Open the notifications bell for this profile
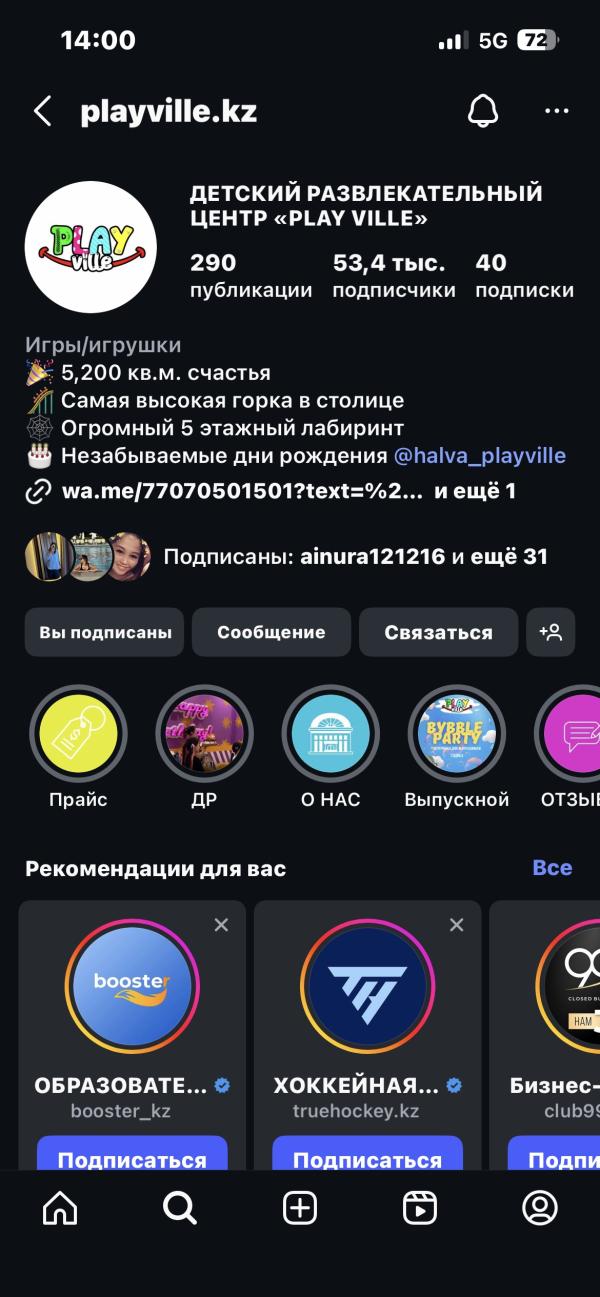Viewport: 600px width, 1297px height. (x=483, y=111)
